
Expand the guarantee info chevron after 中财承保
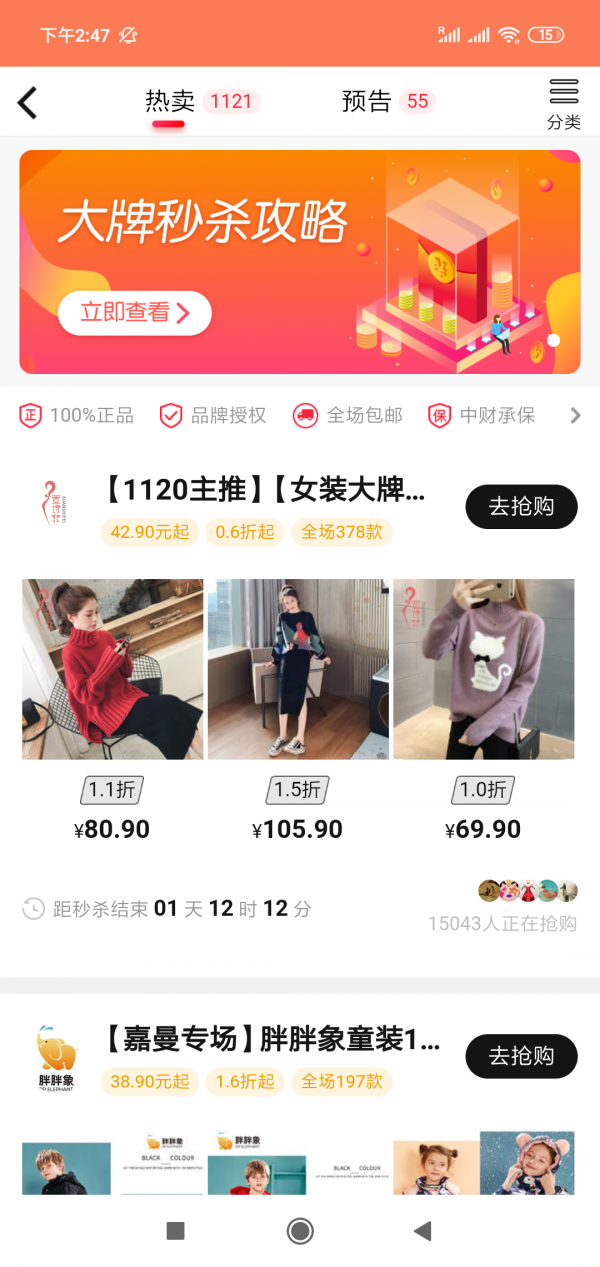(575, 416)
